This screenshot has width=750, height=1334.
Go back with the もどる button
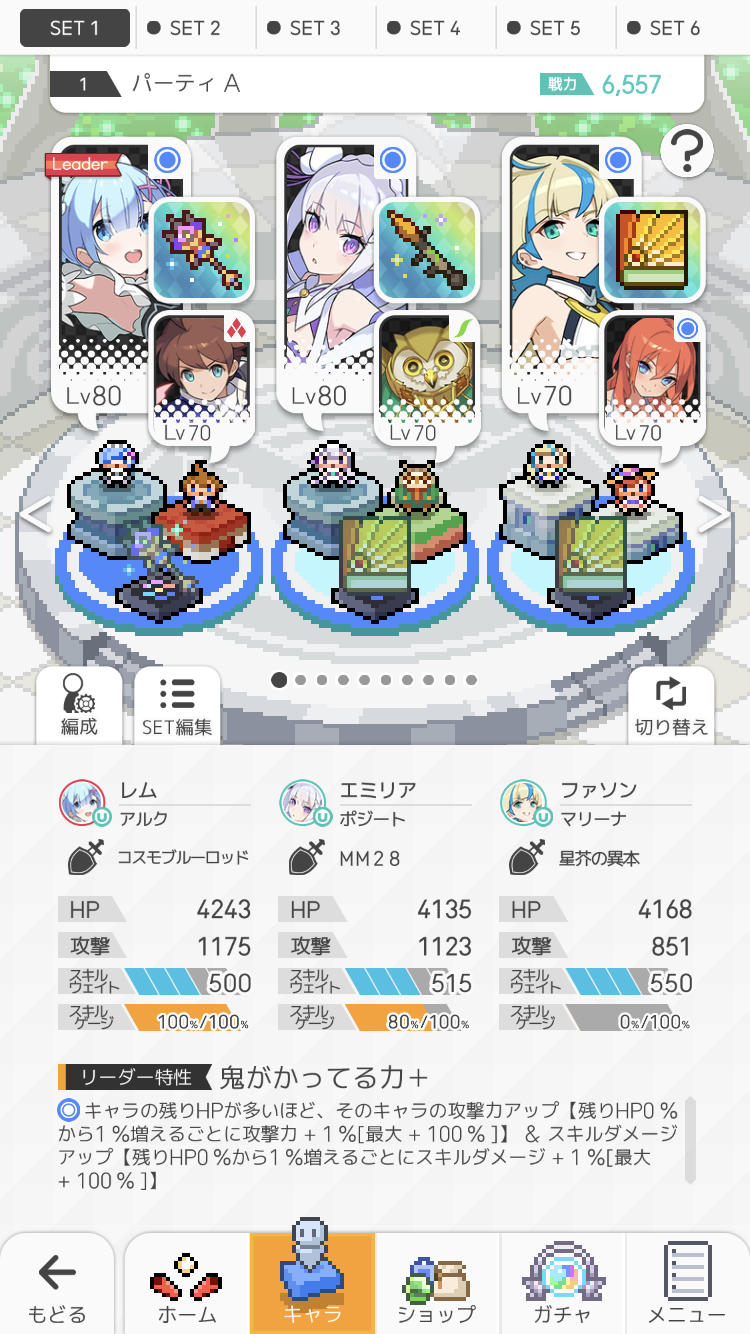(57, 1287)
